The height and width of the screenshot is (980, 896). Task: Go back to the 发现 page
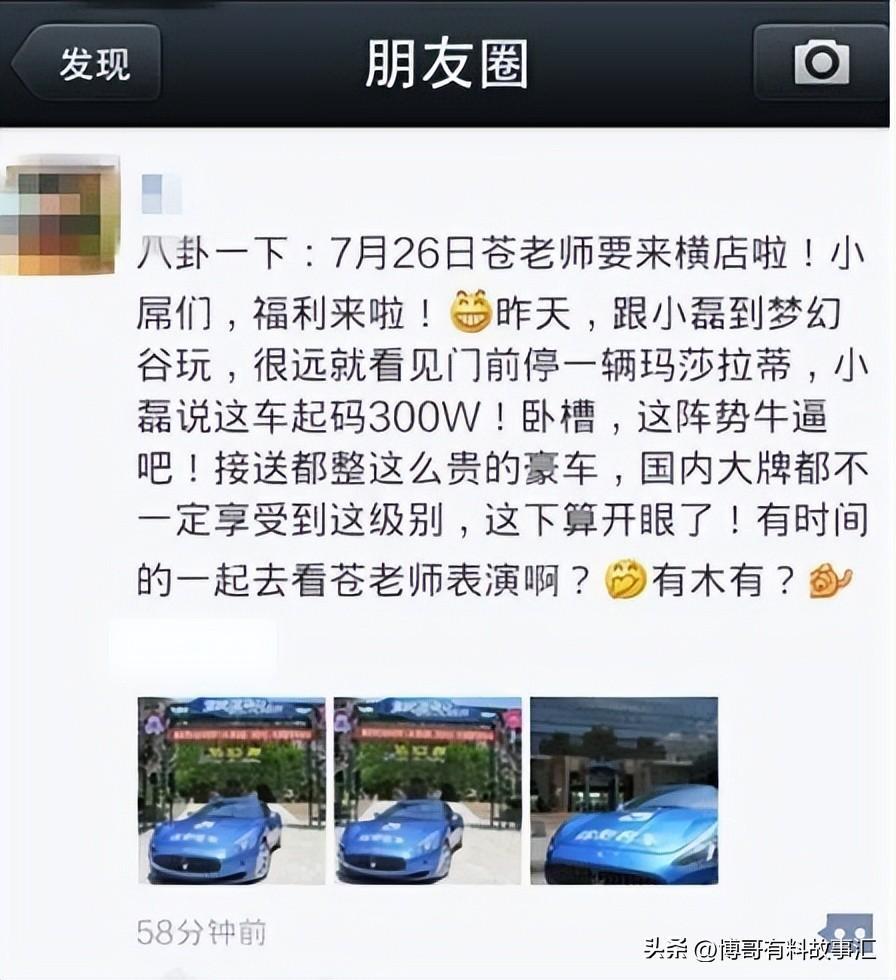(88, 64)
